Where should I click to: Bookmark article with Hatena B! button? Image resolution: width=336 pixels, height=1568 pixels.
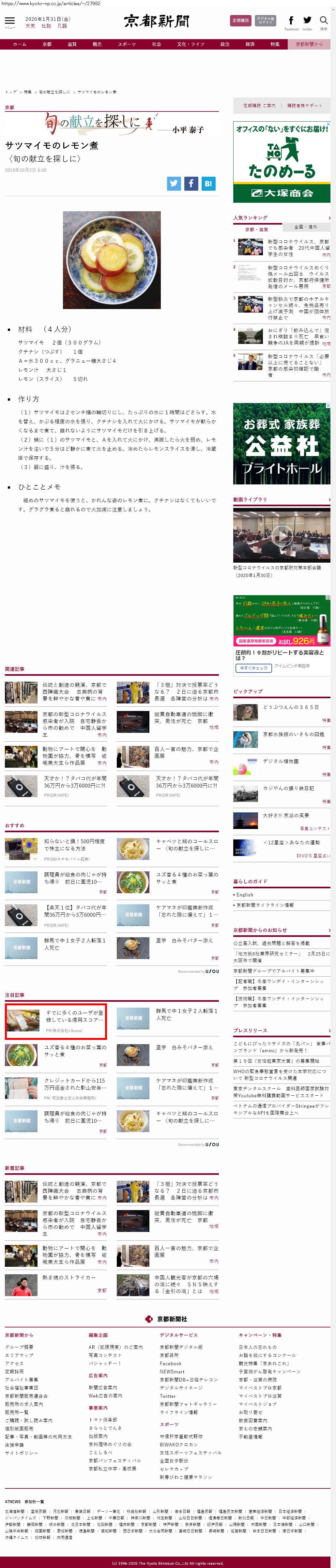point(208,183)
